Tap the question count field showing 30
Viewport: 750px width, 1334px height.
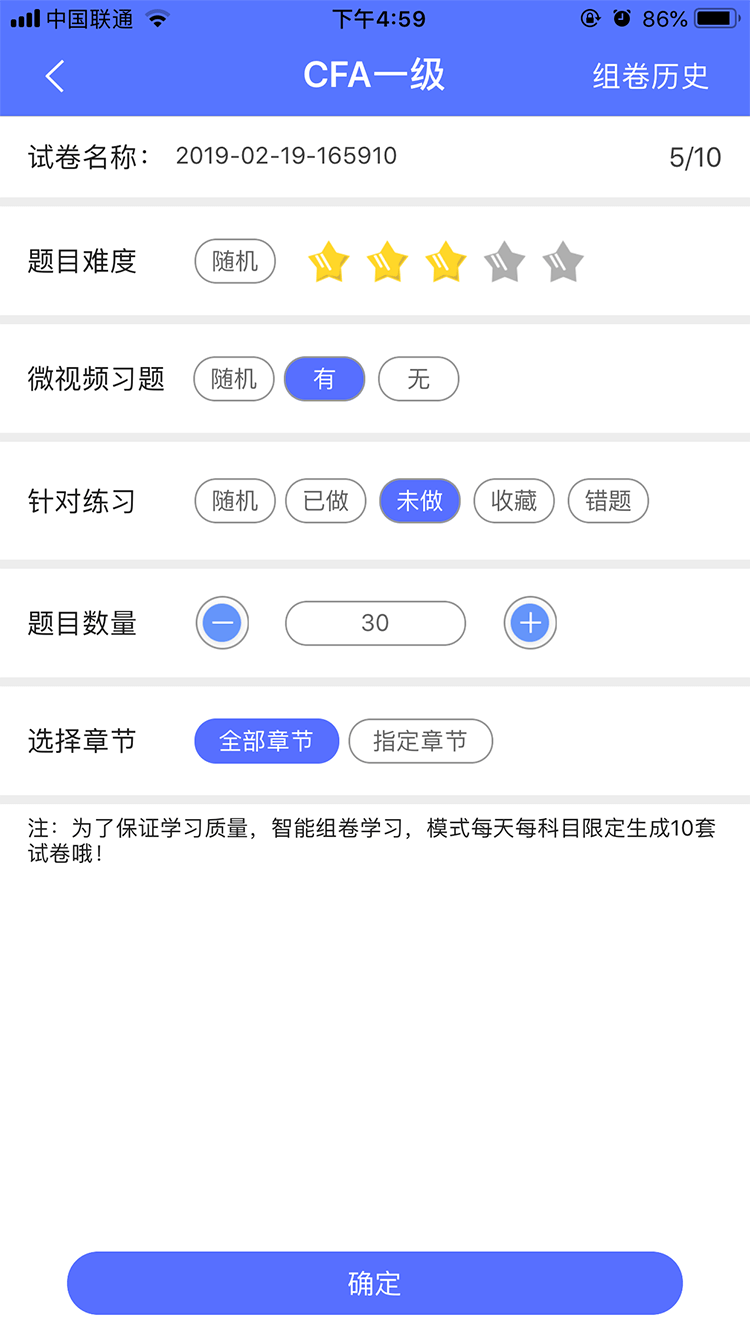375,623
